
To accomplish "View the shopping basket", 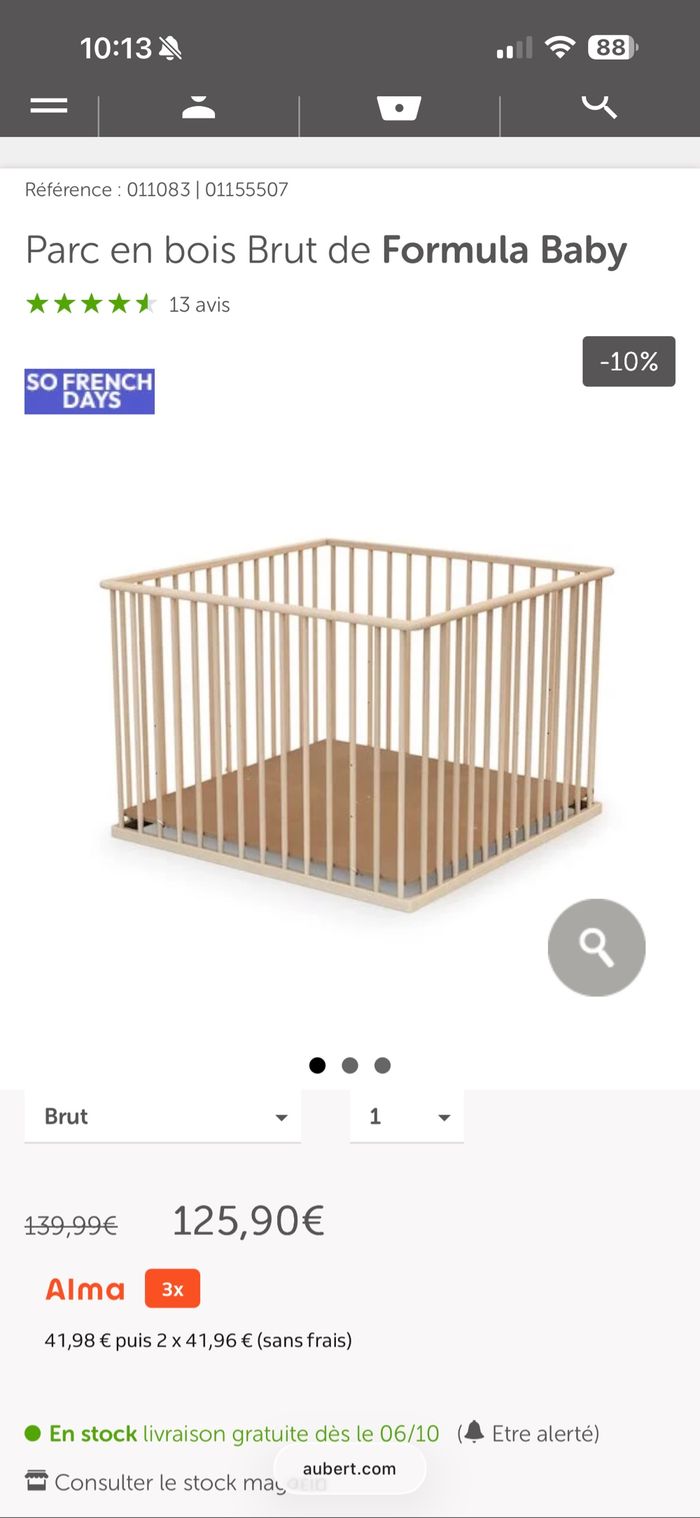I will pos(398,106).
